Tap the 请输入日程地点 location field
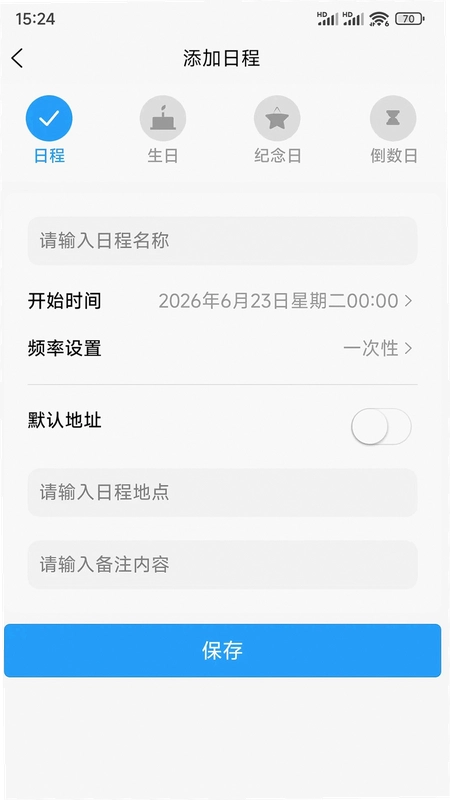Screen dimensions: 450x800 [x=222, y=492]
